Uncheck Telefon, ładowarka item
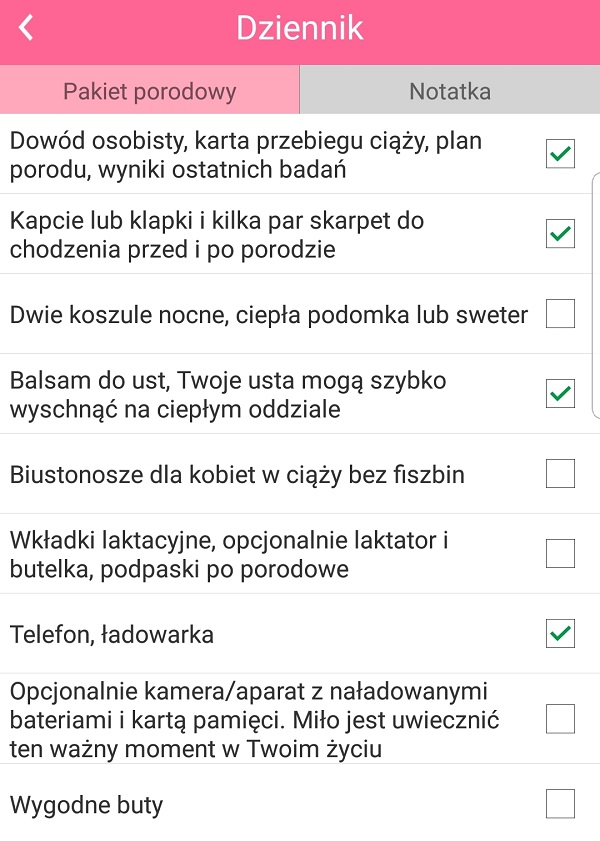This screenshot has height=841, width=600. [560, 634]
